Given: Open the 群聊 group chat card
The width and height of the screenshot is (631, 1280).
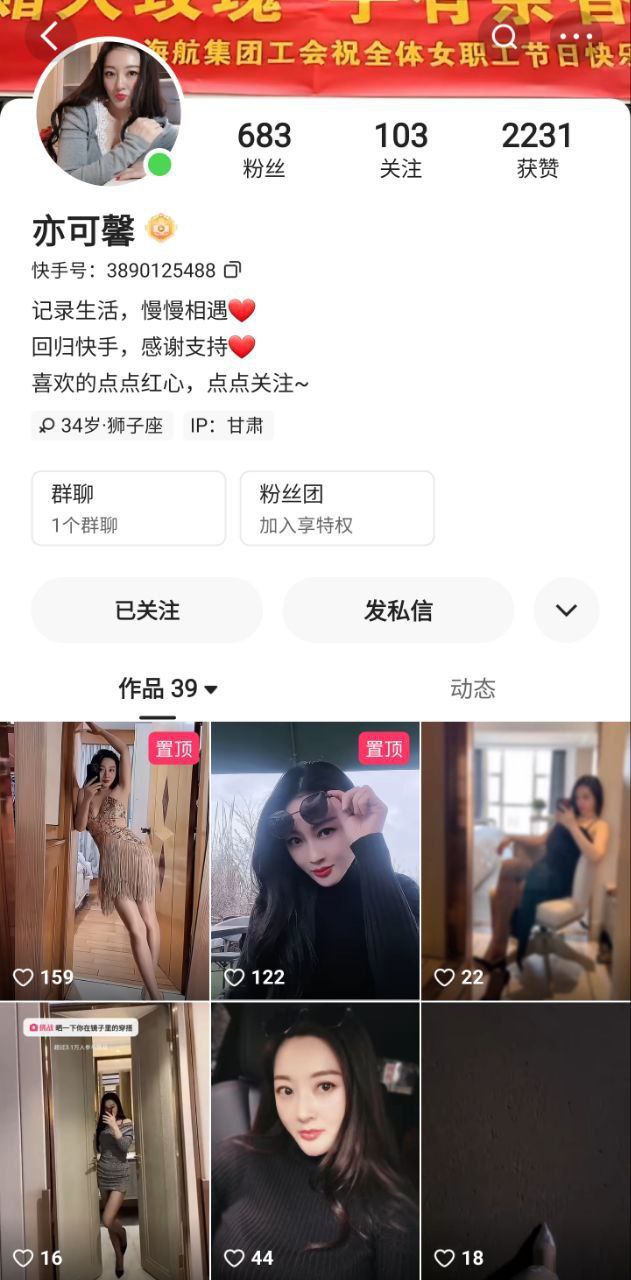Looking at the screenshot, I should (128, 508).
